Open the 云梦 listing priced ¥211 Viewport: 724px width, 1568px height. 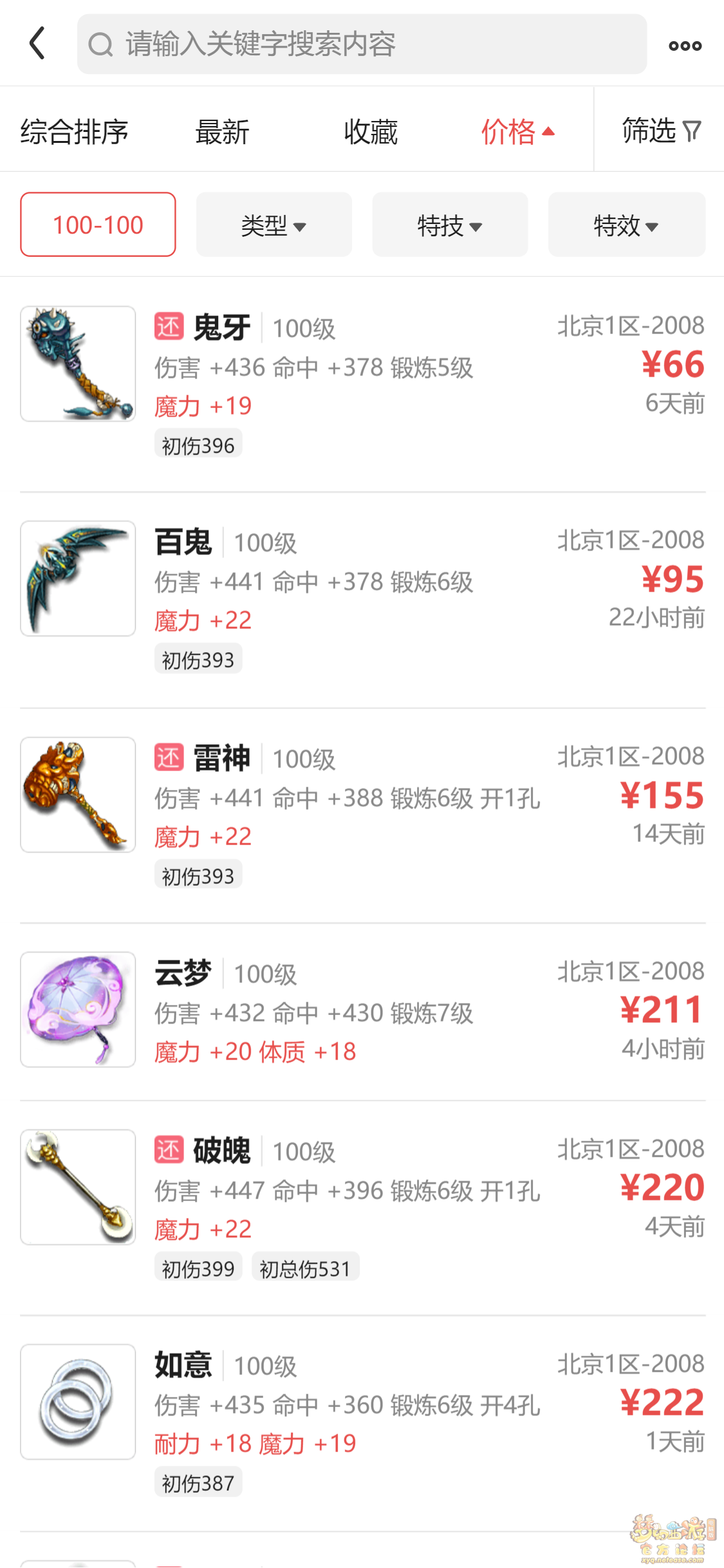[x=362, y=1011]
